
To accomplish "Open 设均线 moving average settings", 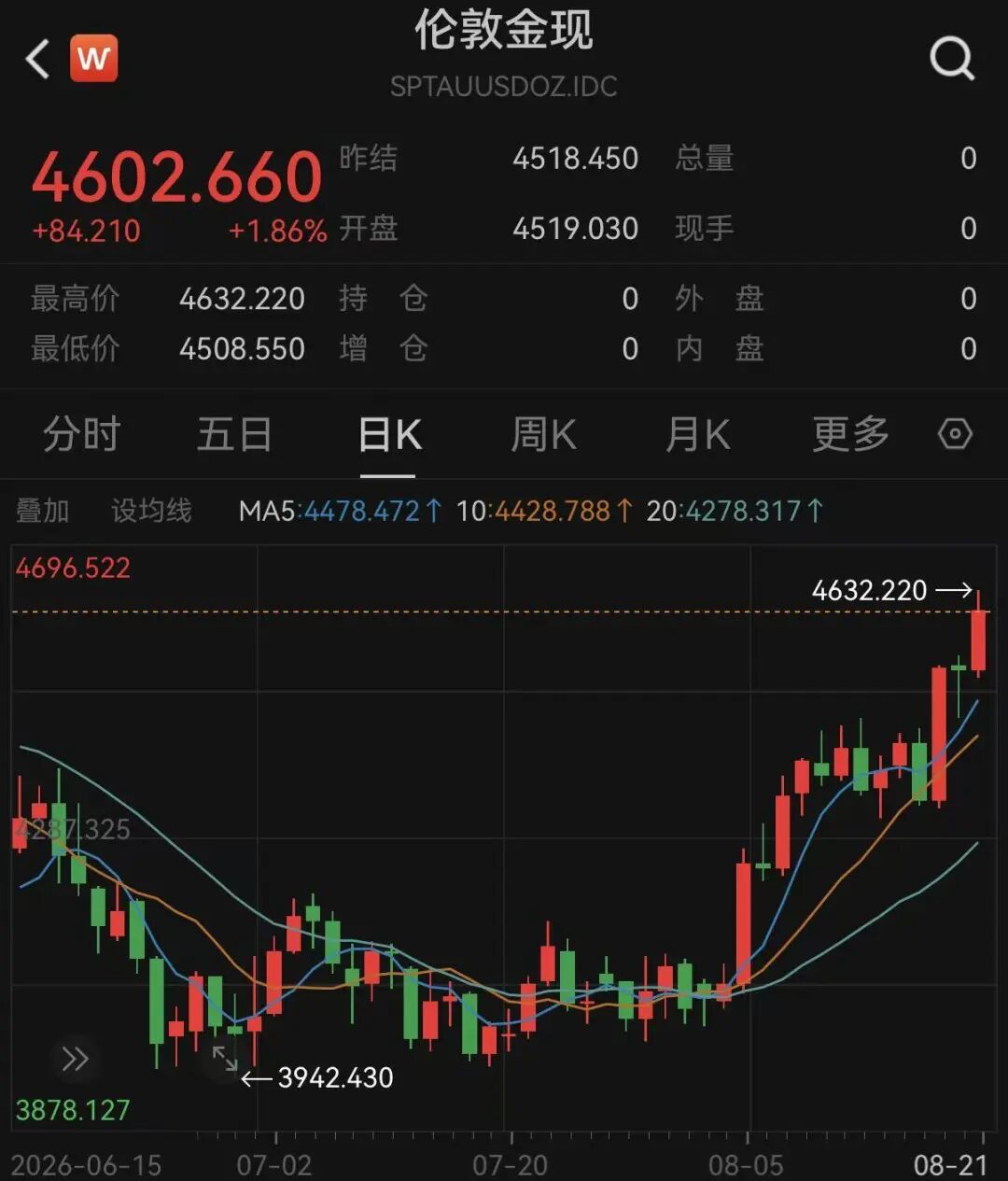I will pyautogui.click(x=151, y=511).
